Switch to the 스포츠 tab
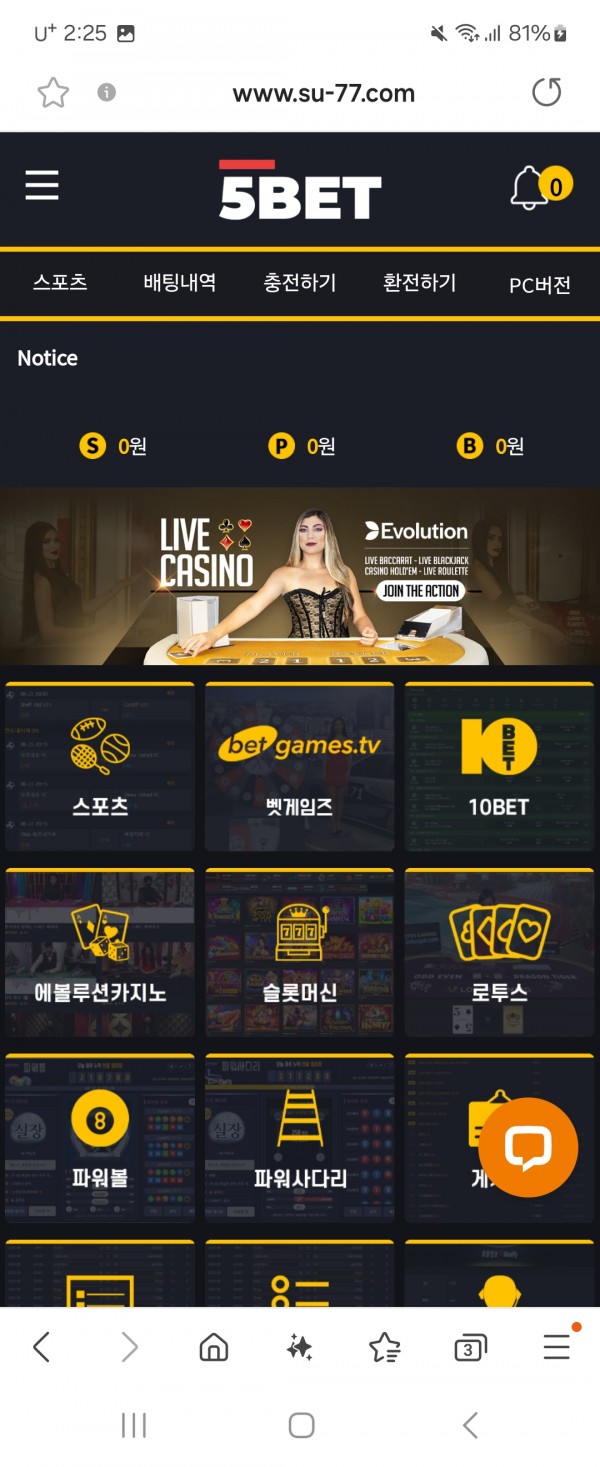This screenshot has width=600, height=1467. (x=60, y=283)
